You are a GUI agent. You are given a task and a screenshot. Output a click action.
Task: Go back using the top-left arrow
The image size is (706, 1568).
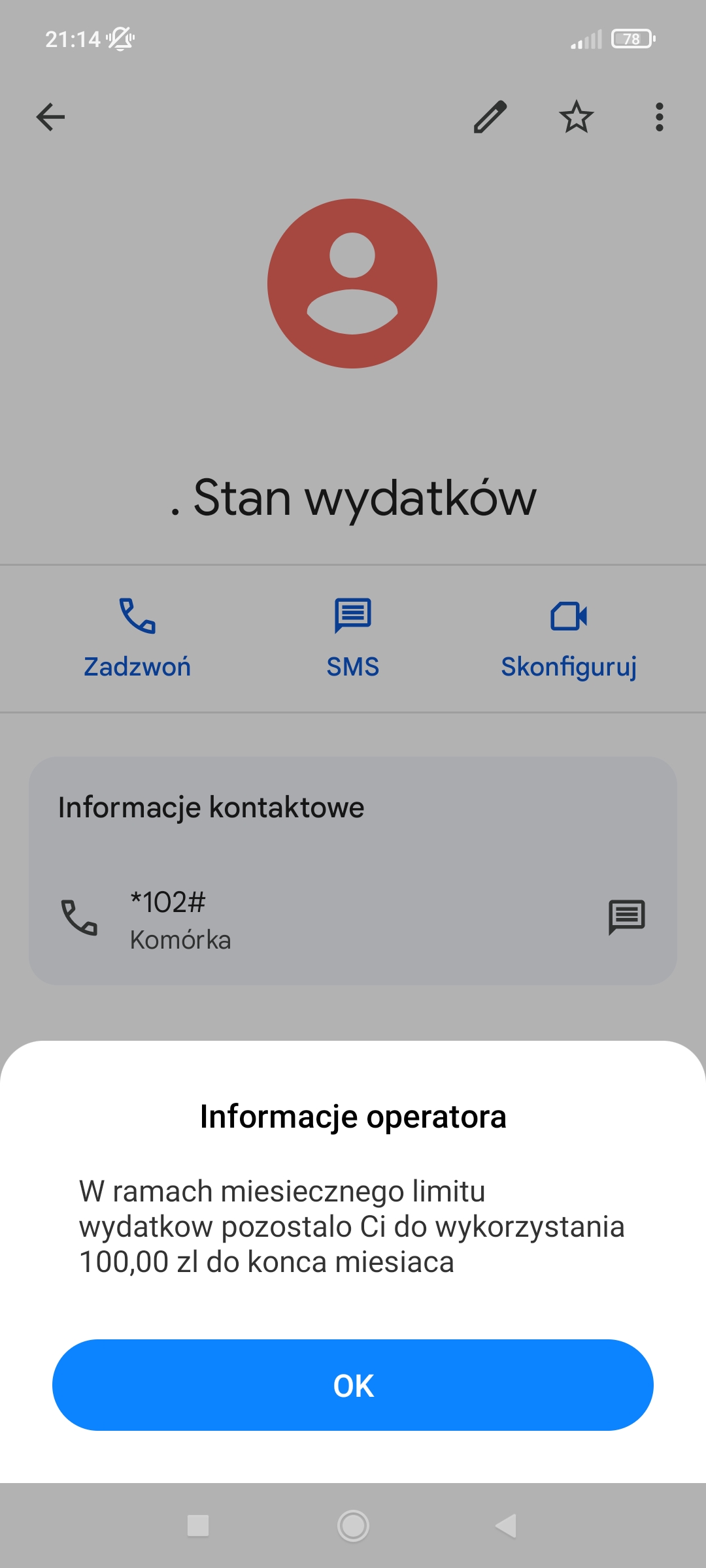pyautogui.click(x=50, y=118)
